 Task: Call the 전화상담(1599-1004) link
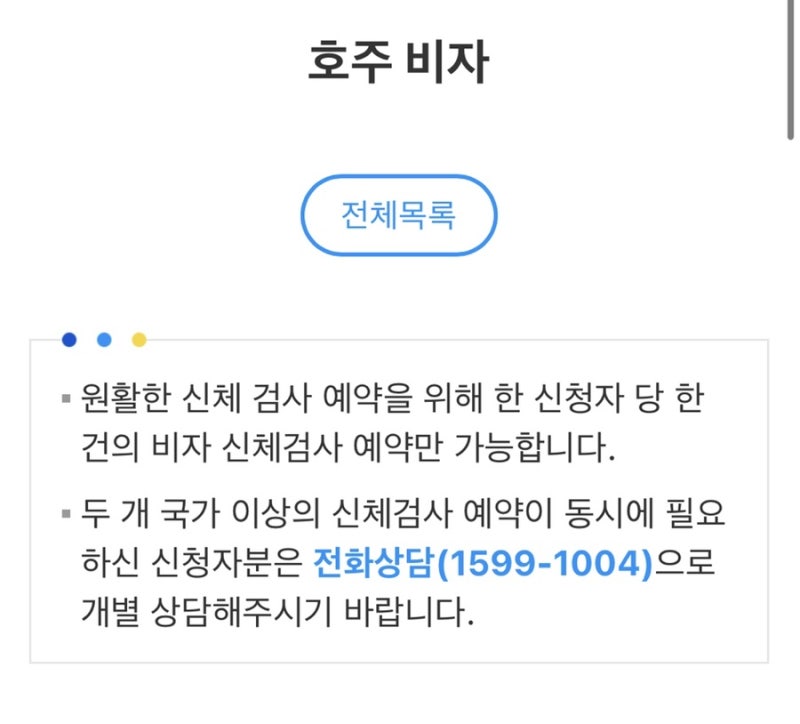coord(482,563)
